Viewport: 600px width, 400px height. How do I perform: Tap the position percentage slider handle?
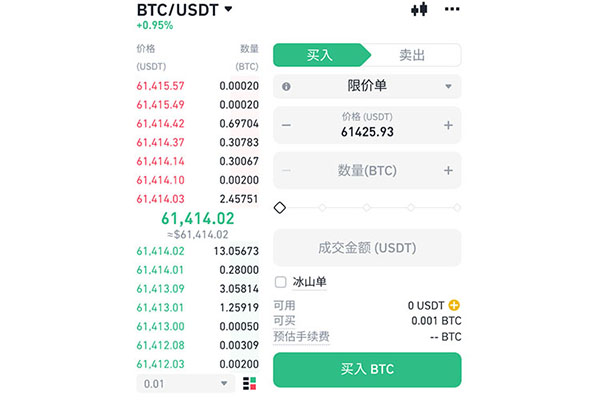(x=280, y=208)
